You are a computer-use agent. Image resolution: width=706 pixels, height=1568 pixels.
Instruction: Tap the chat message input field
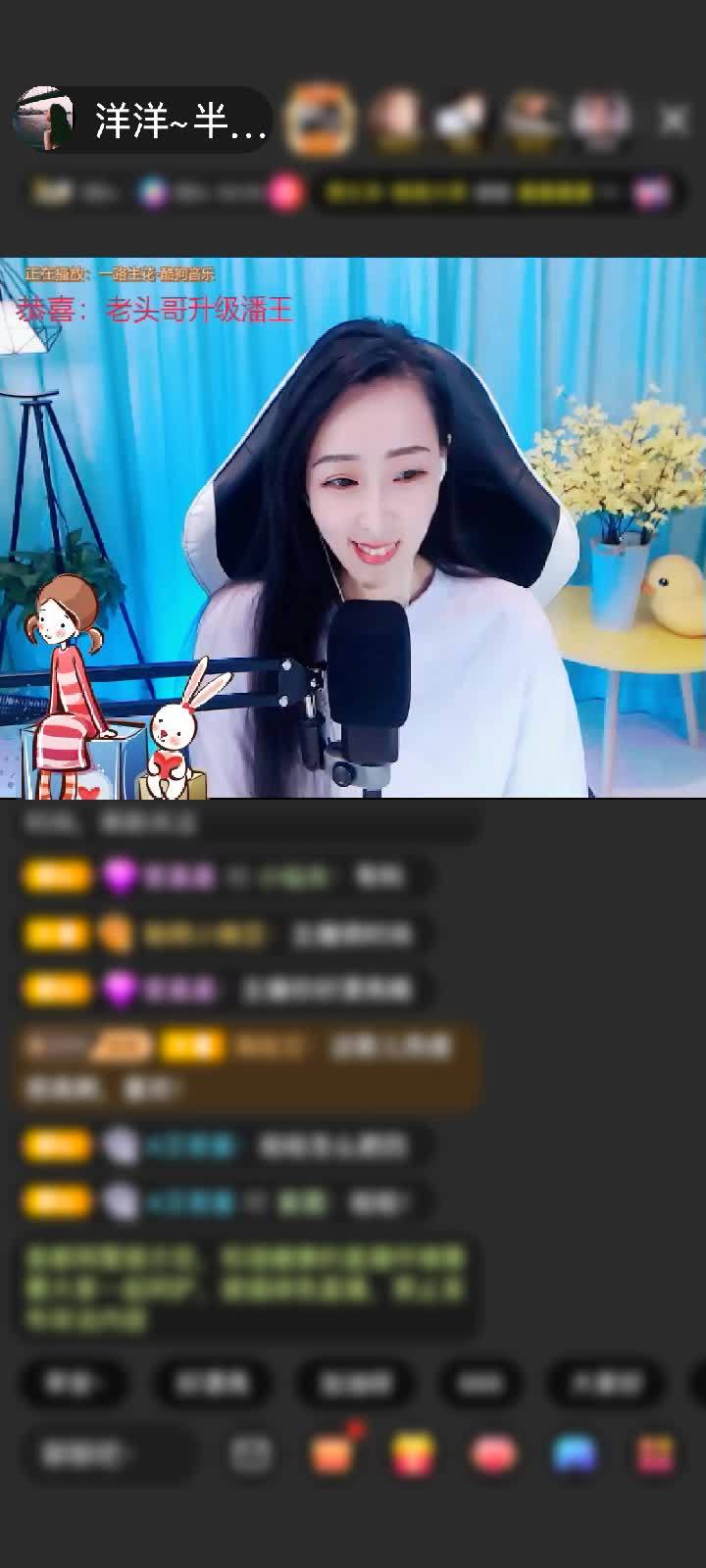pyautogui.click(x=108, y=1453)
